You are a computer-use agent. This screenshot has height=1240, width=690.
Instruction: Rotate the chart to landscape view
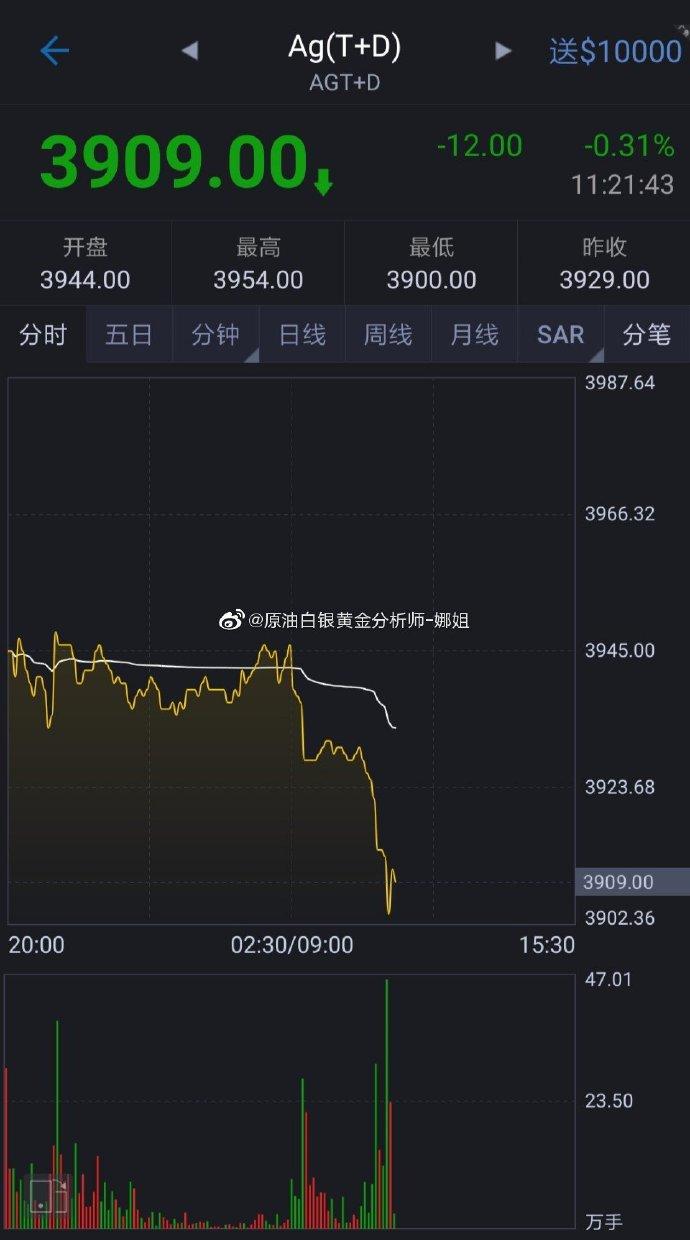(48, 1195)
